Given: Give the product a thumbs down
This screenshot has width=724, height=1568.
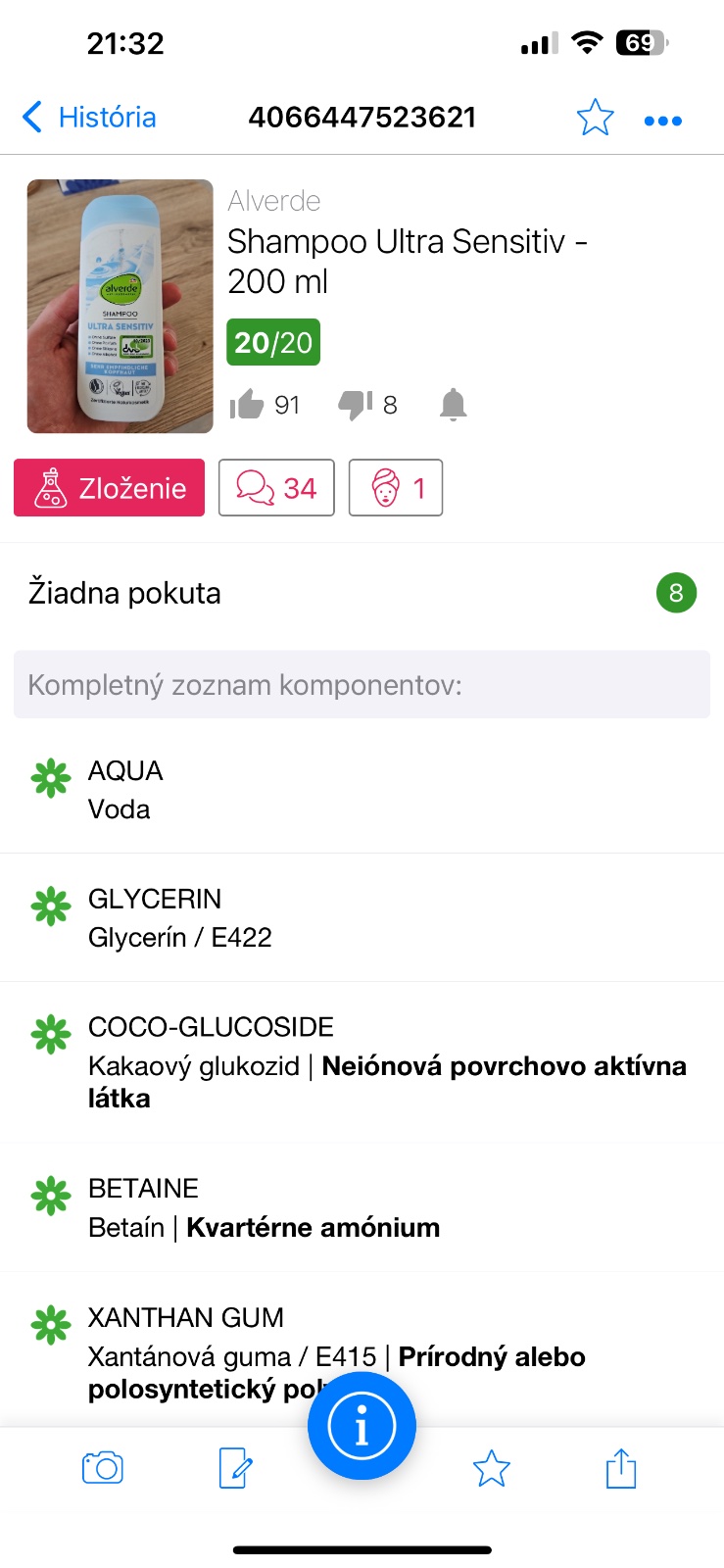Looking at the screenshot, I should point(355,404).
